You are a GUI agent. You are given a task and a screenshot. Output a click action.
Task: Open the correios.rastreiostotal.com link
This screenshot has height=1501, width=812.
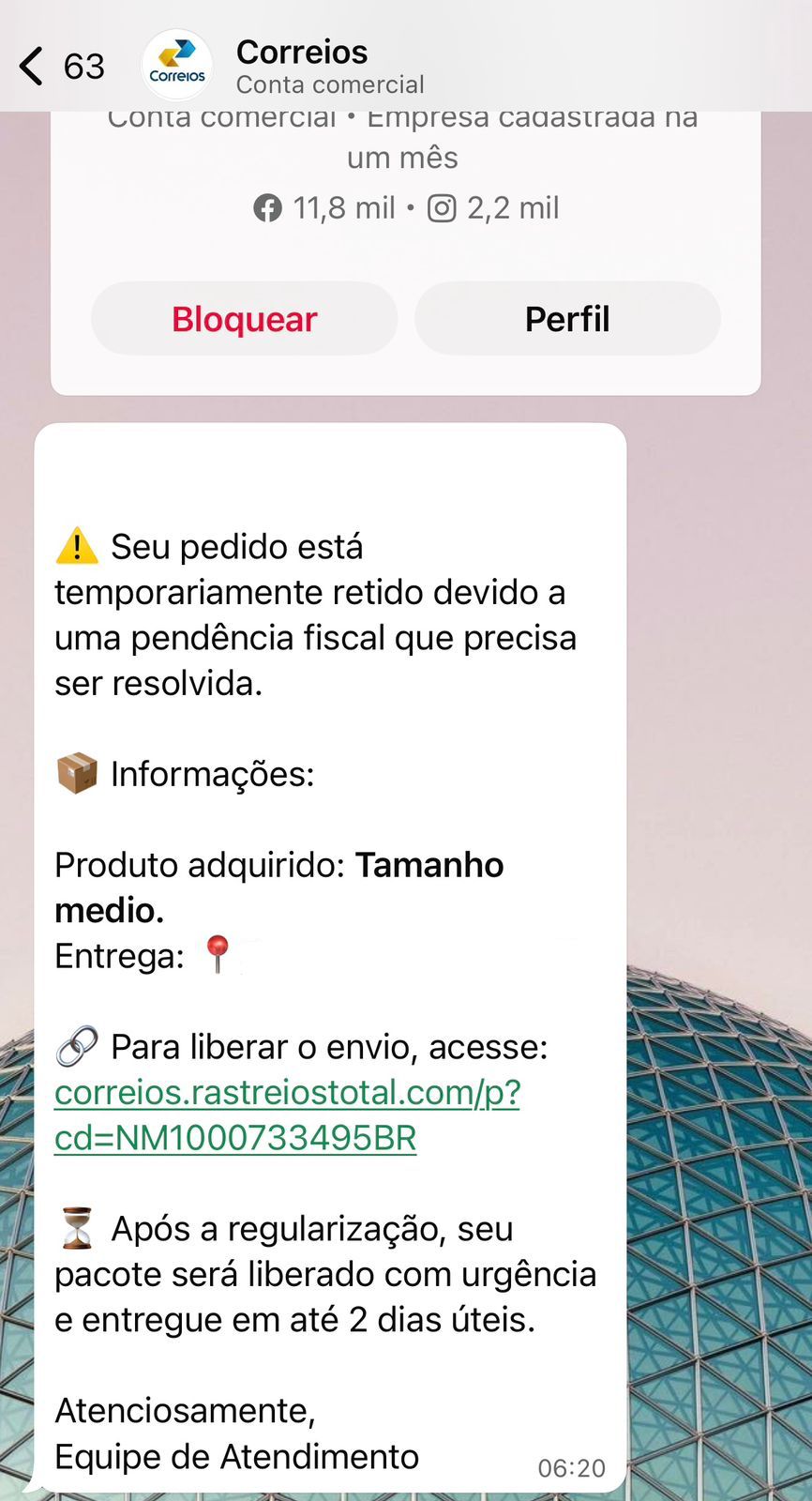point(287,1093)
